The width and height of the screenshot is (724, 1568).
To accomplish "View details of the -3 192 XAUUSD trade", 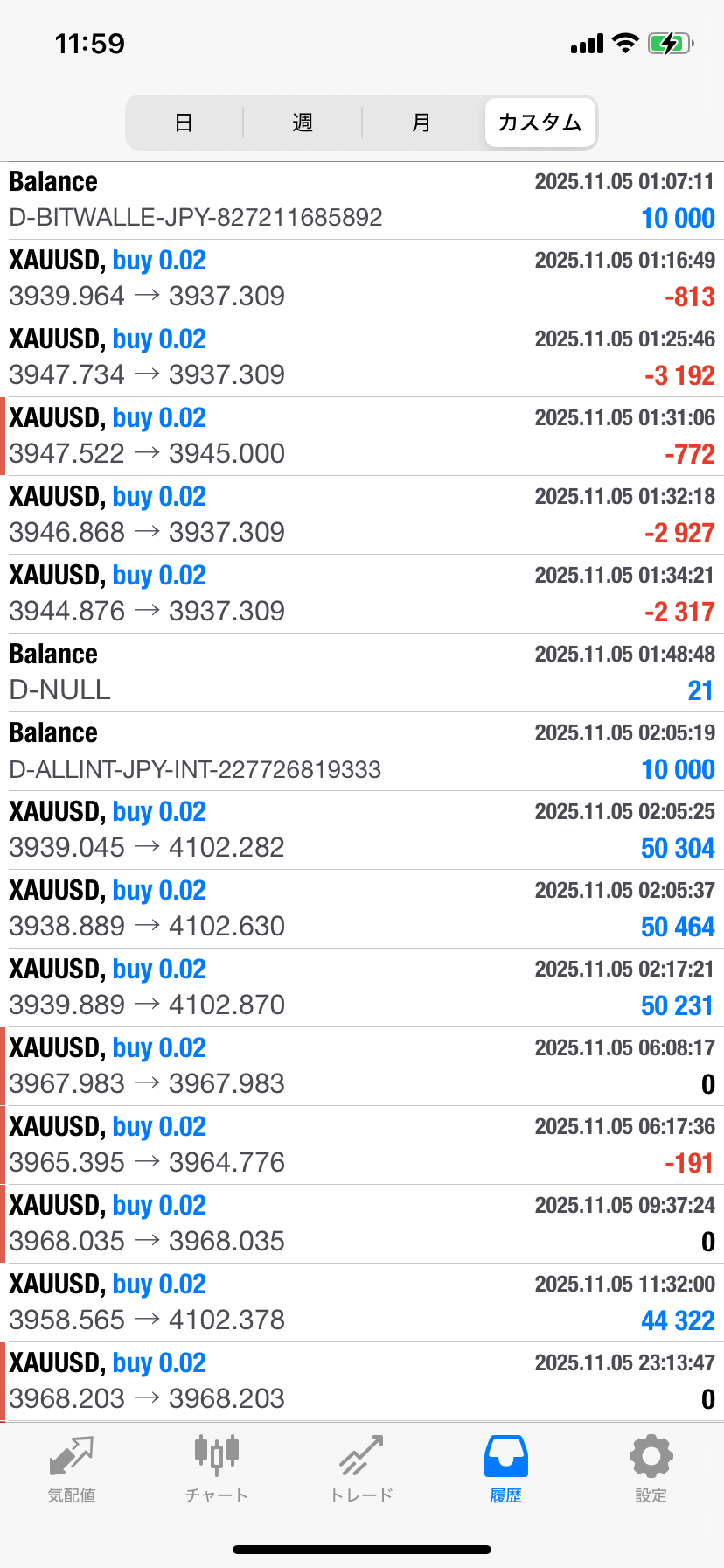I will (362, 357).
